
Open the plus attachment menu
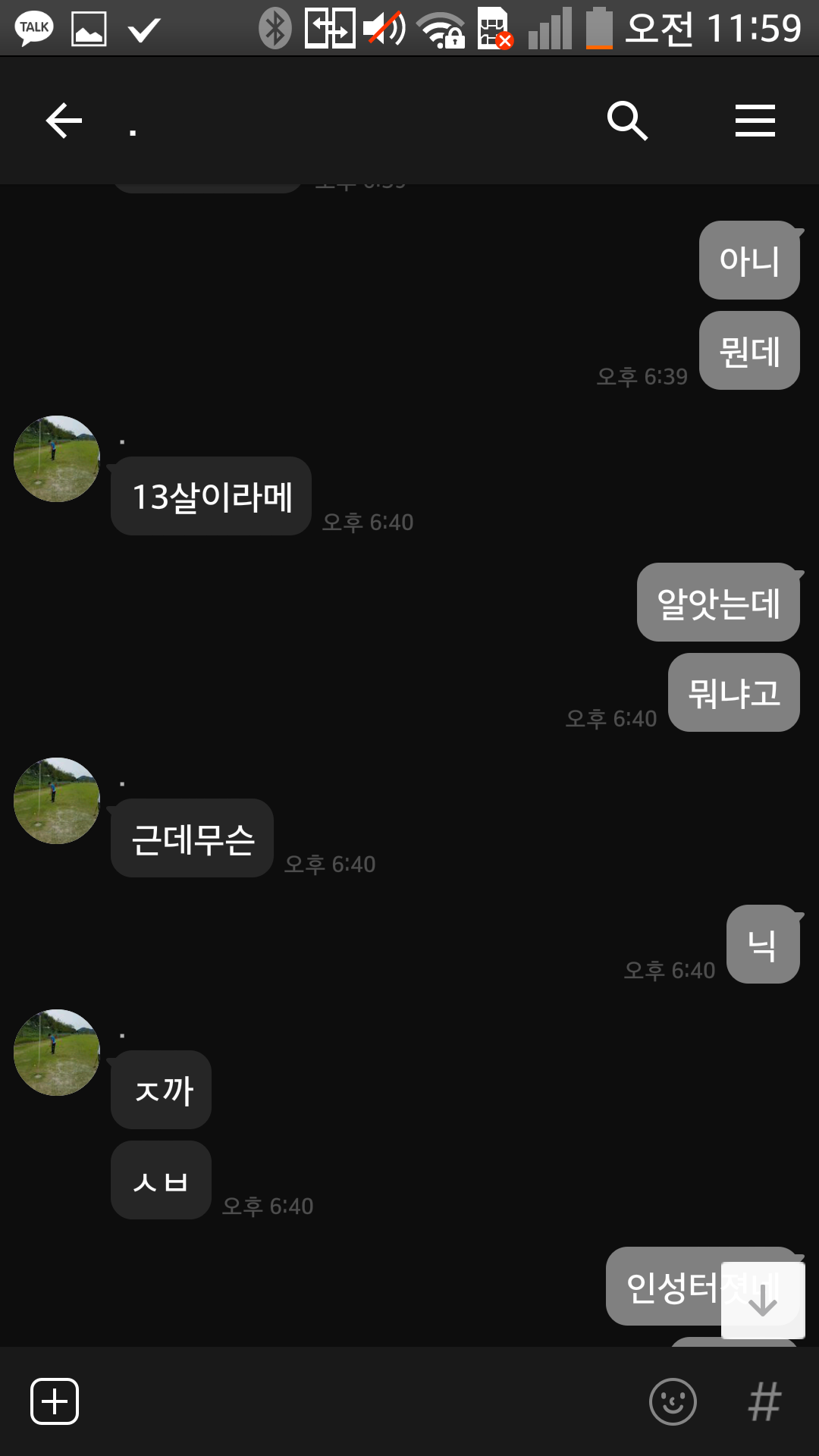click(x=55, y=1401)
